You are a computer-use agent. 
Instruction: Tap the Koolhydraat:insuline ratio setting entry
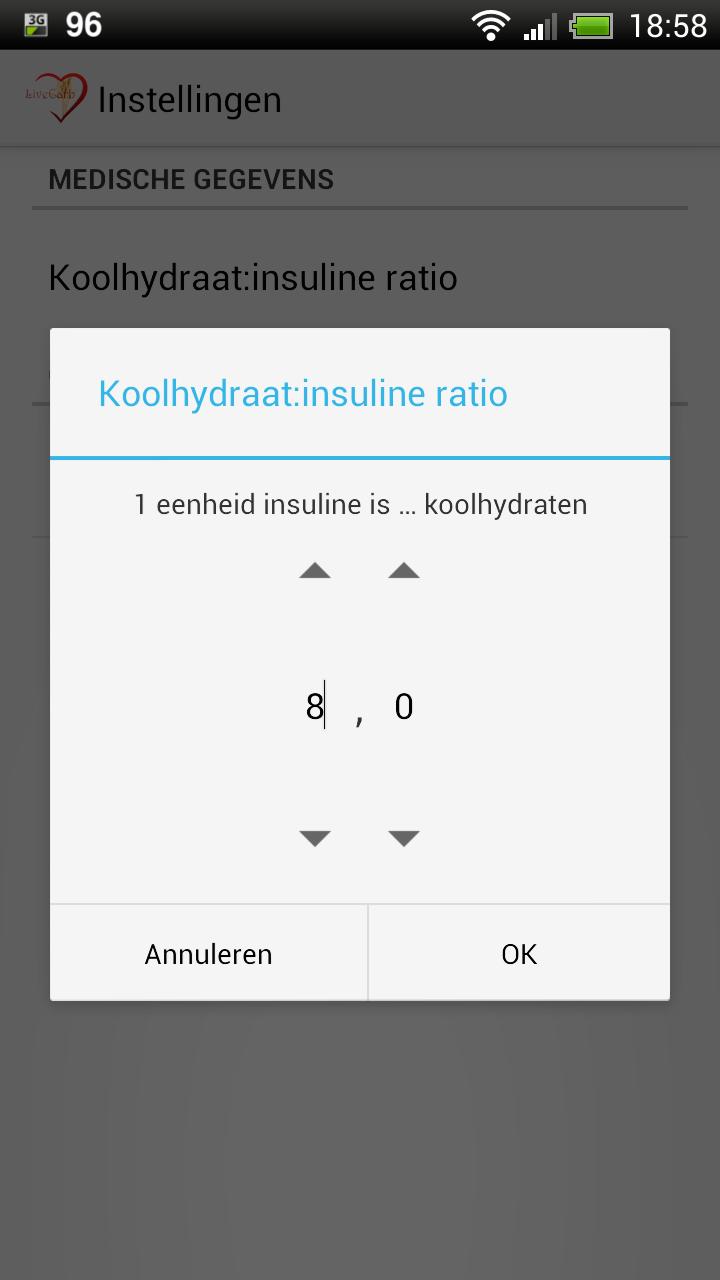point(253,277)
